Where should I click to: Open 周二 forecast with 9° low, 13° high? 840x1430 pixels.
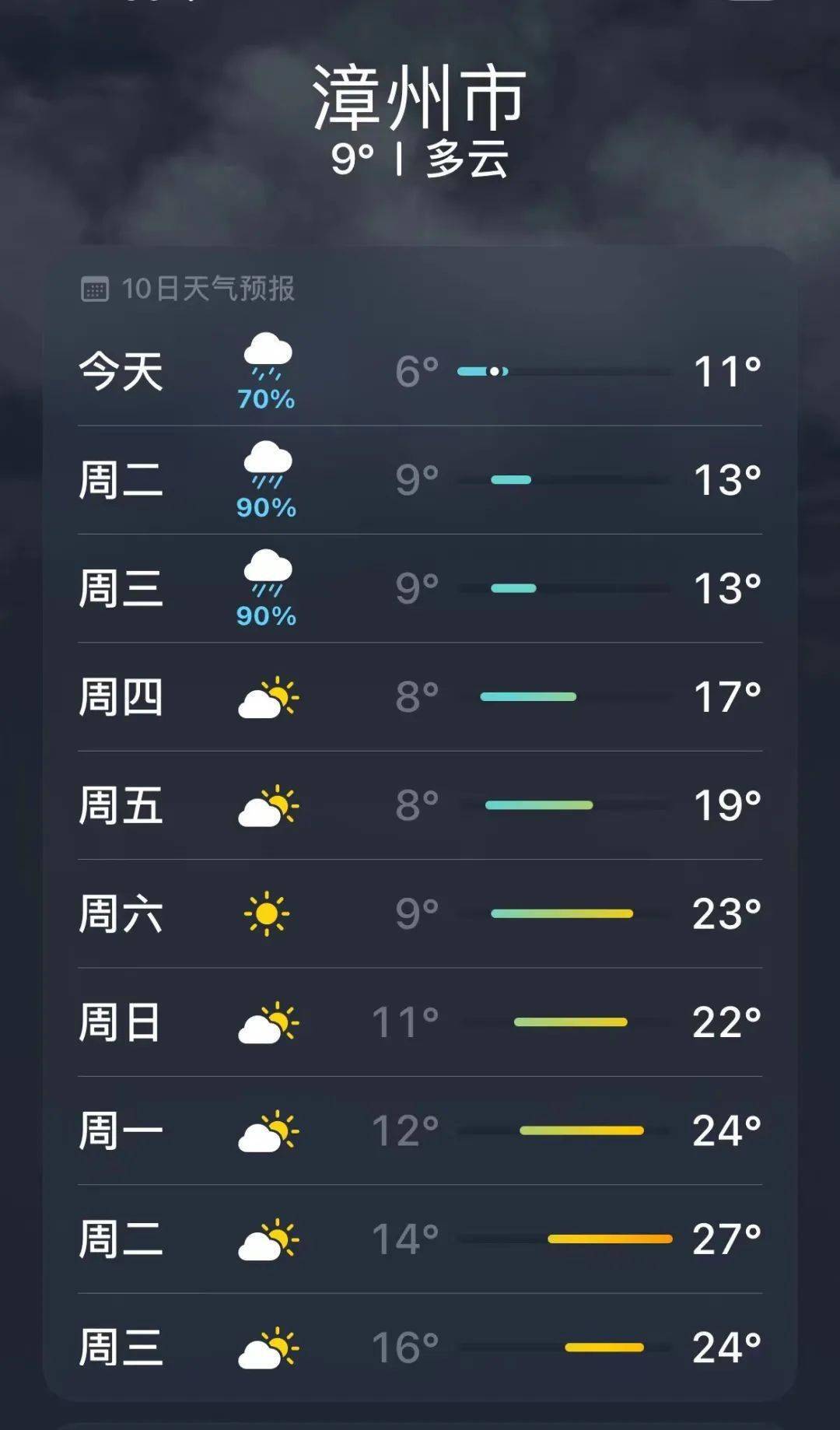click(x=420, y=479)
